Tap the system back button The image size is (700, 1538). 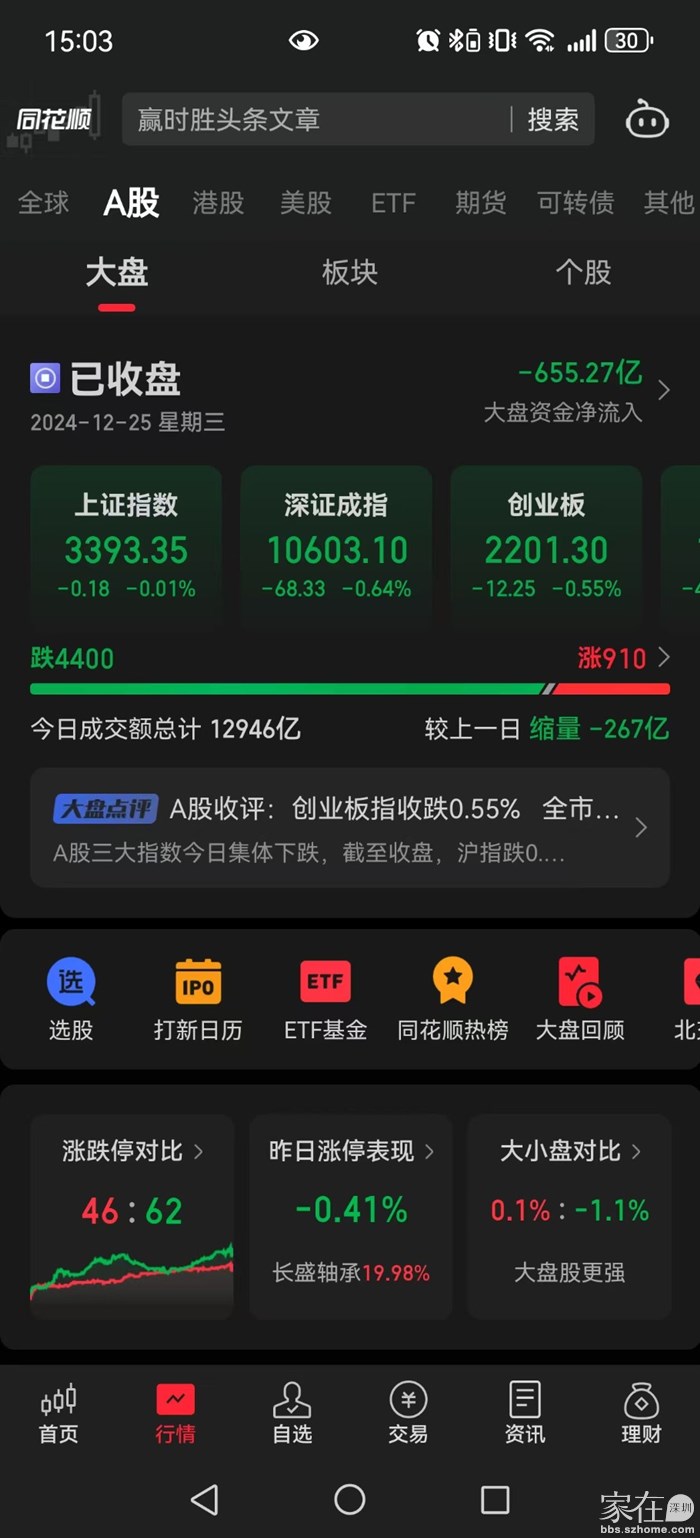click(204, 1499)
